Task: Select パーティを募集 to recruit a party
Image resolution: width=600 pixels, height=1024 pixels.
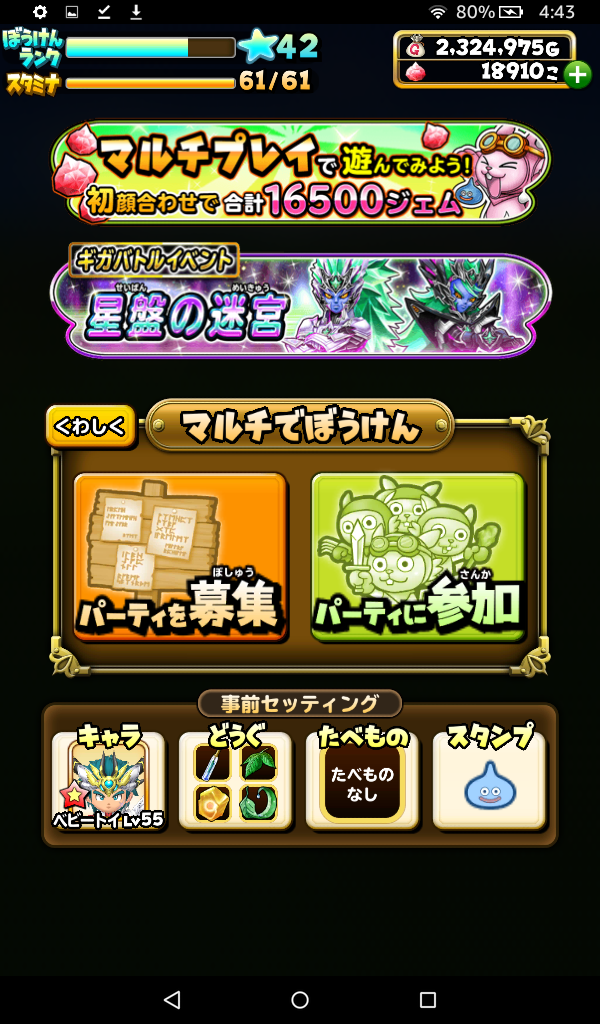Action: click(x=180, y=556)
